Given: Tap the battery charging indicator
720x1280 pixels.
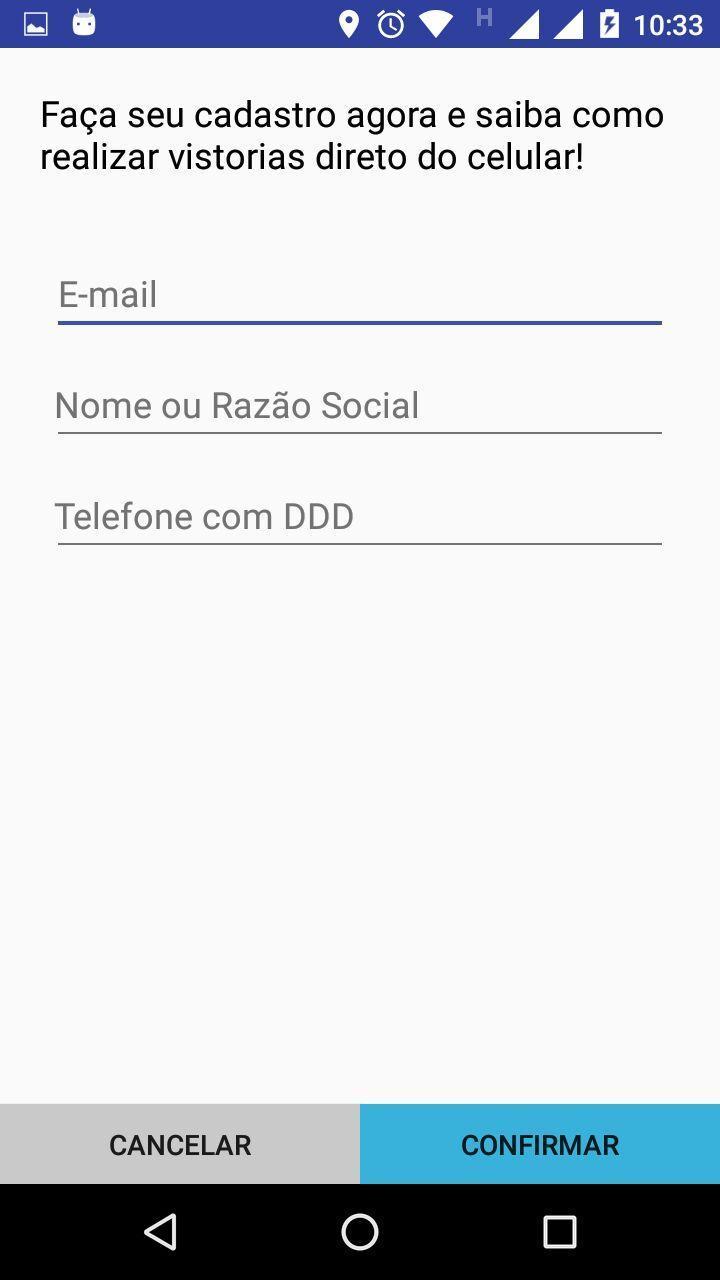Looking at the screenshot, I should [611, 24].
